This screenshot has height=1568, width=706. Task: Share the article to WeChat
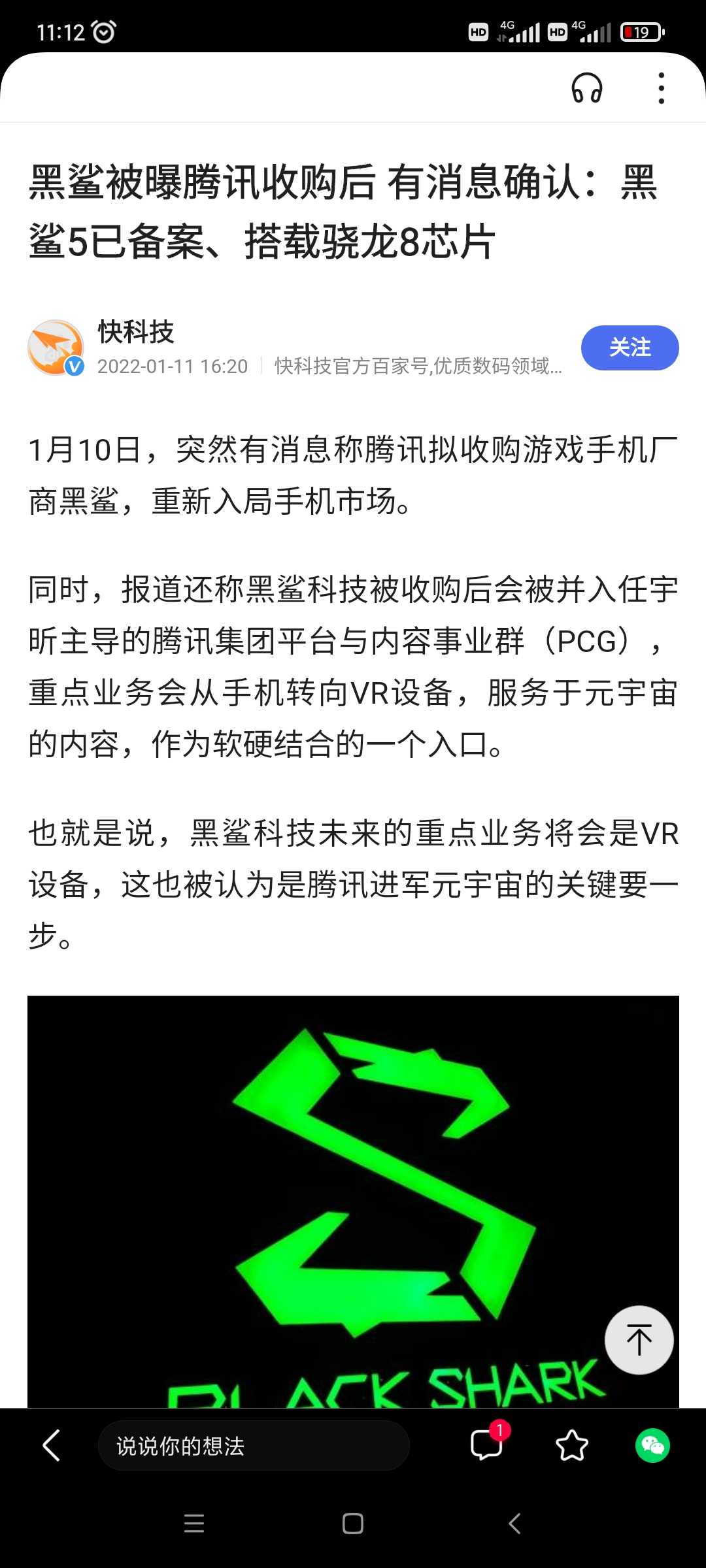[652, 1445]
